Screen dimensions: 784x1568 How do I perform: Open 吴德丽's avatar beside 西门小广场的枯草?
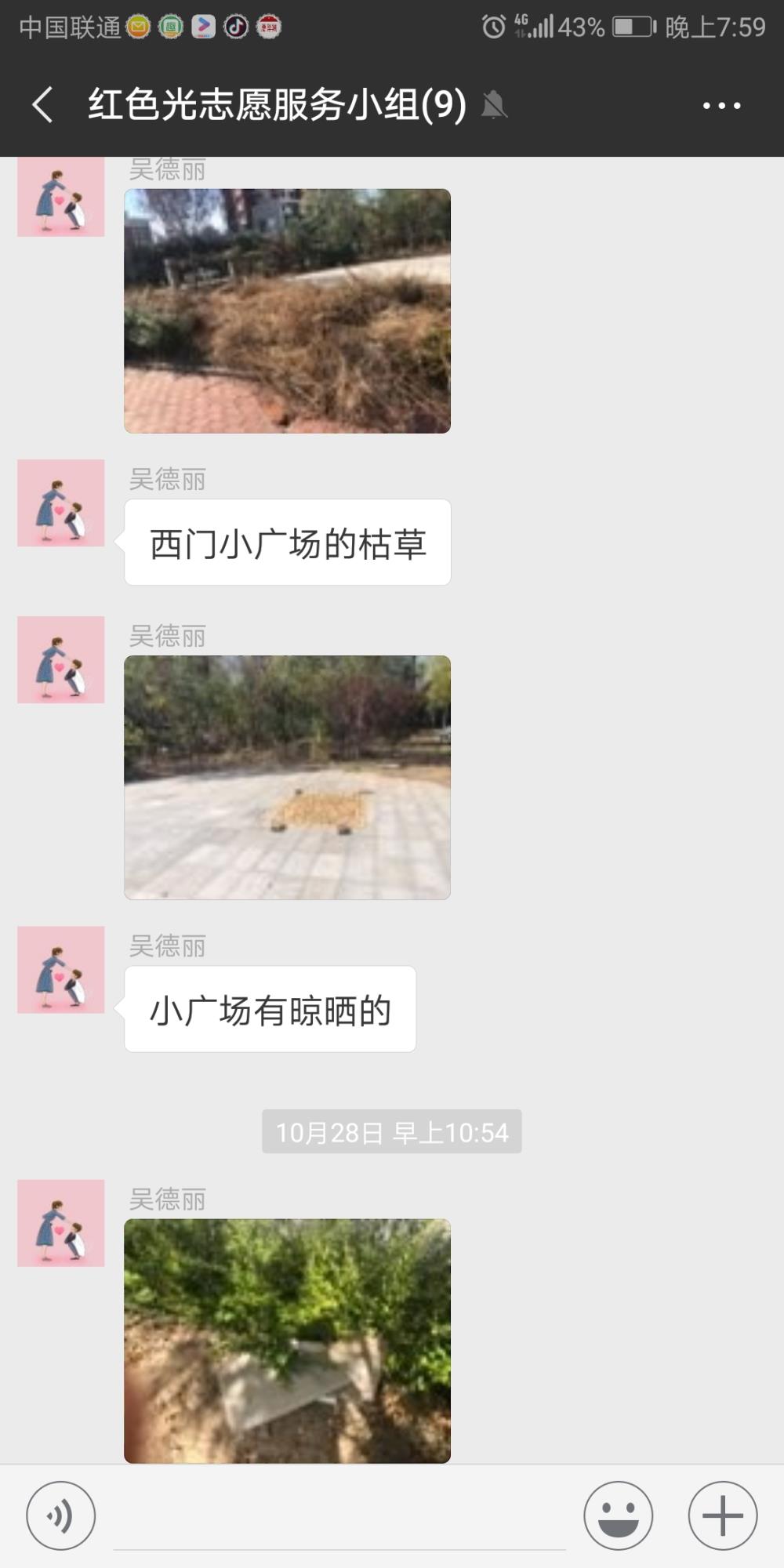coord(61,503)
